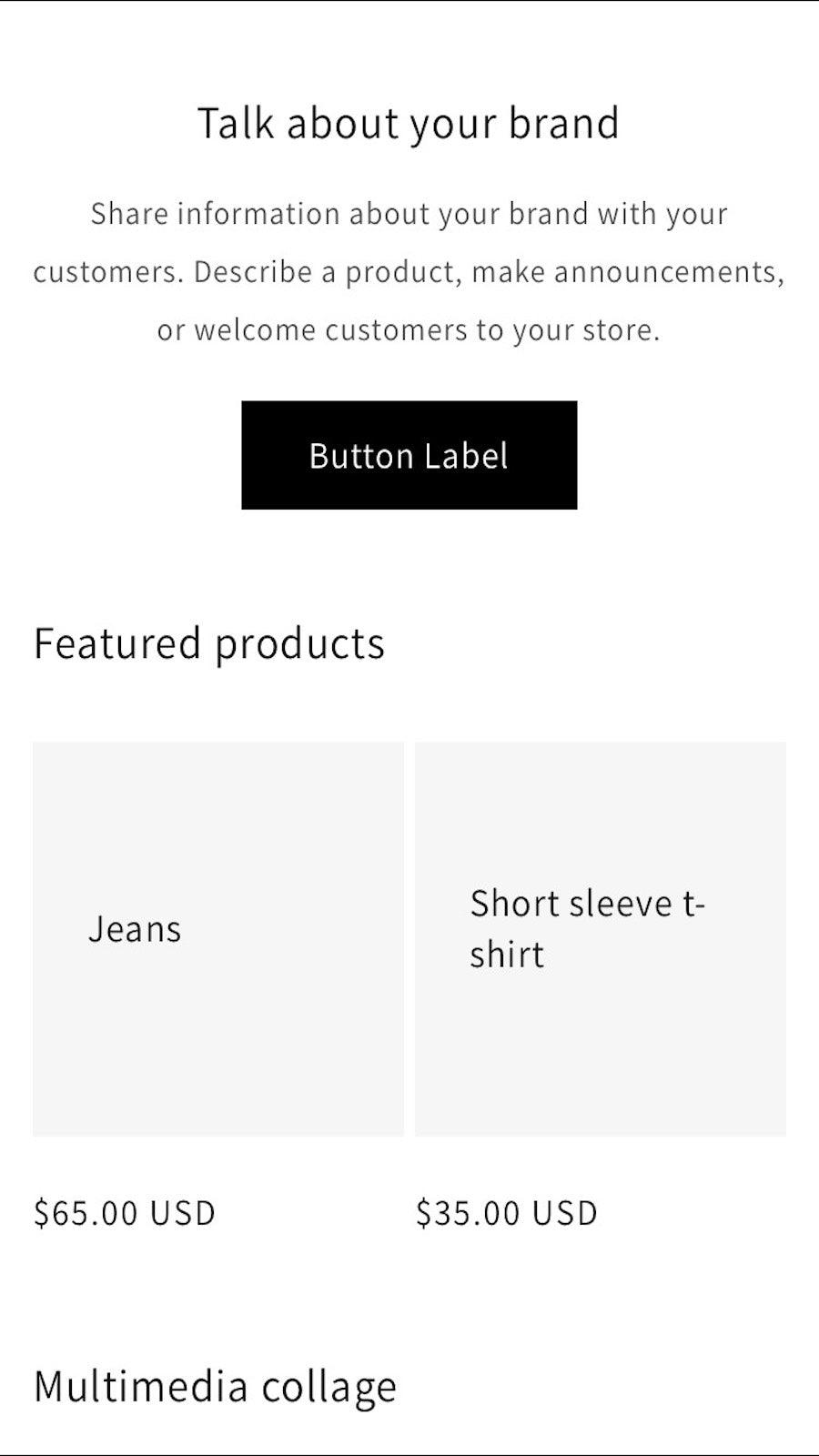Click the Featured products heading
This screenshot has height=1456, width=819.
209,642
